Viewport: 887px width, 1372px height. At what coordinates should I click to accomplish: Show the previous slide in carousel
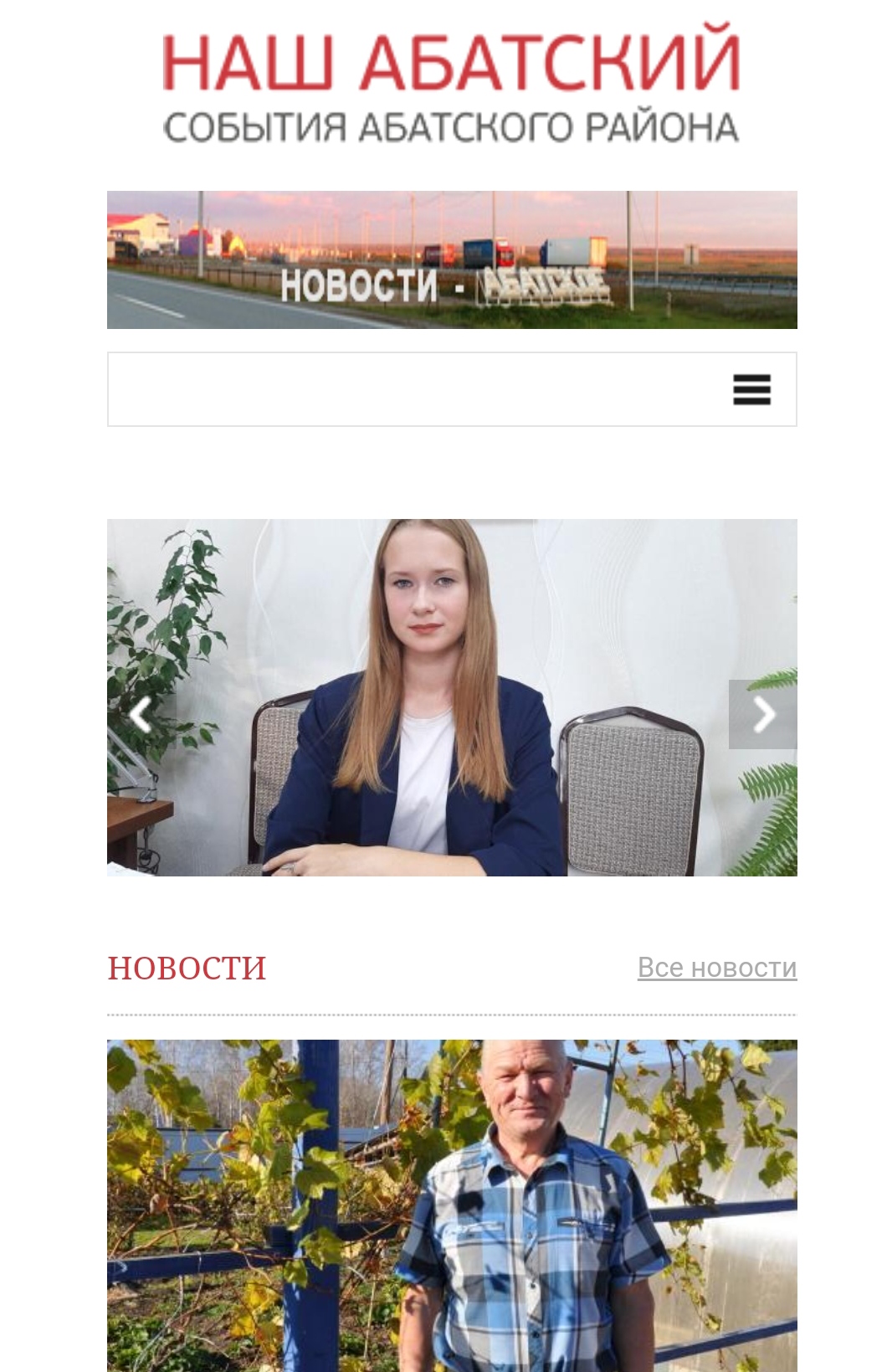coord(141,715)
